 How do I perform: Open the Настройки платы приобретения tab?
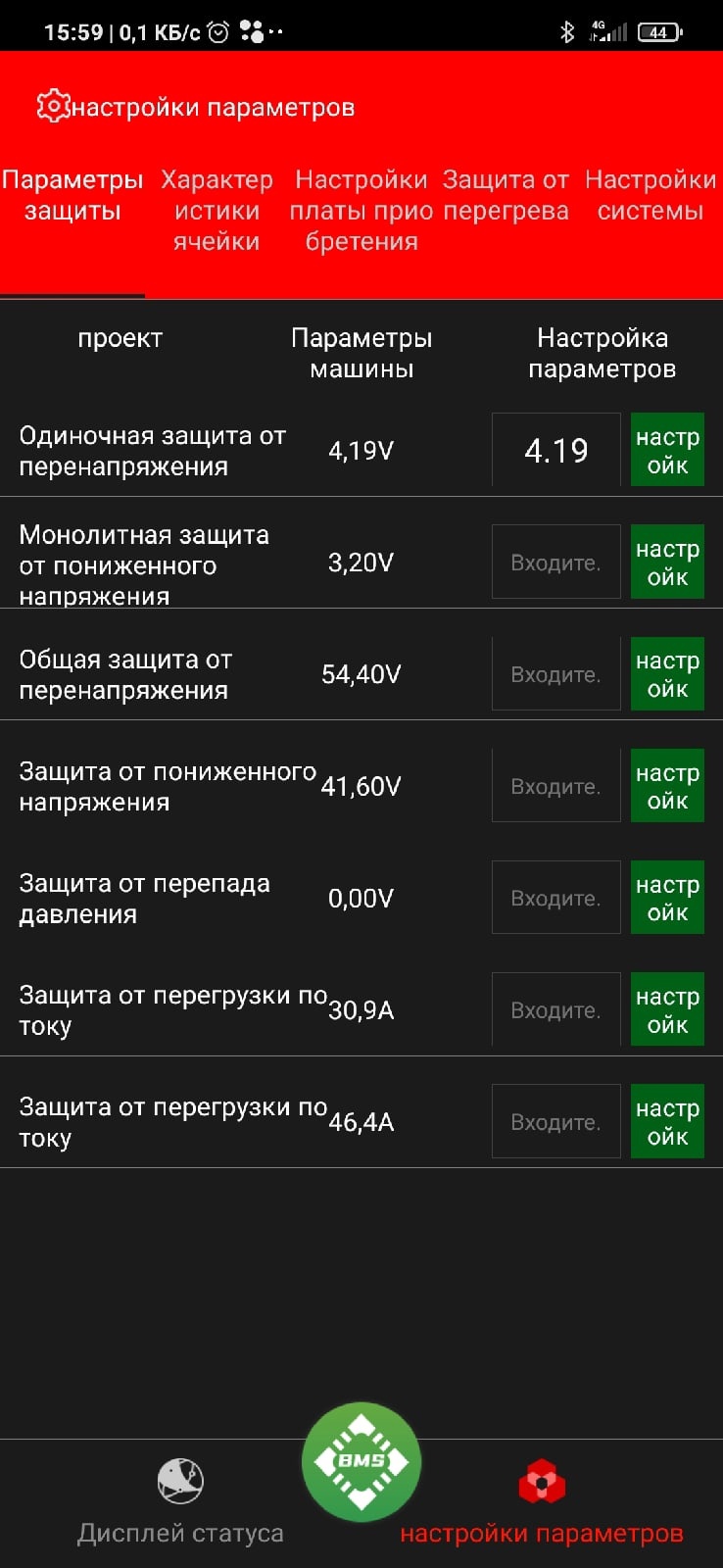[x=361, y=211]
